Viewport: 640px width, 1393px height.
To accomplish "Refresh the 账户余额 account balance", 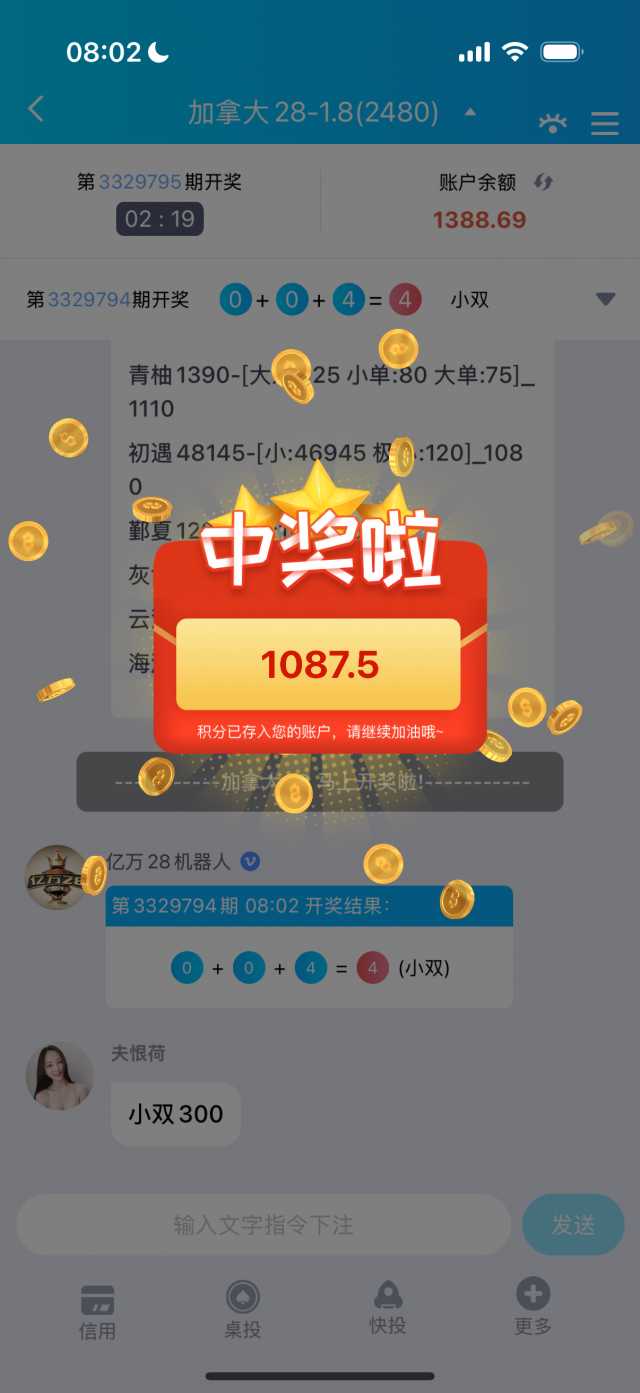I will pyautogui.click(x=543, y=182).
